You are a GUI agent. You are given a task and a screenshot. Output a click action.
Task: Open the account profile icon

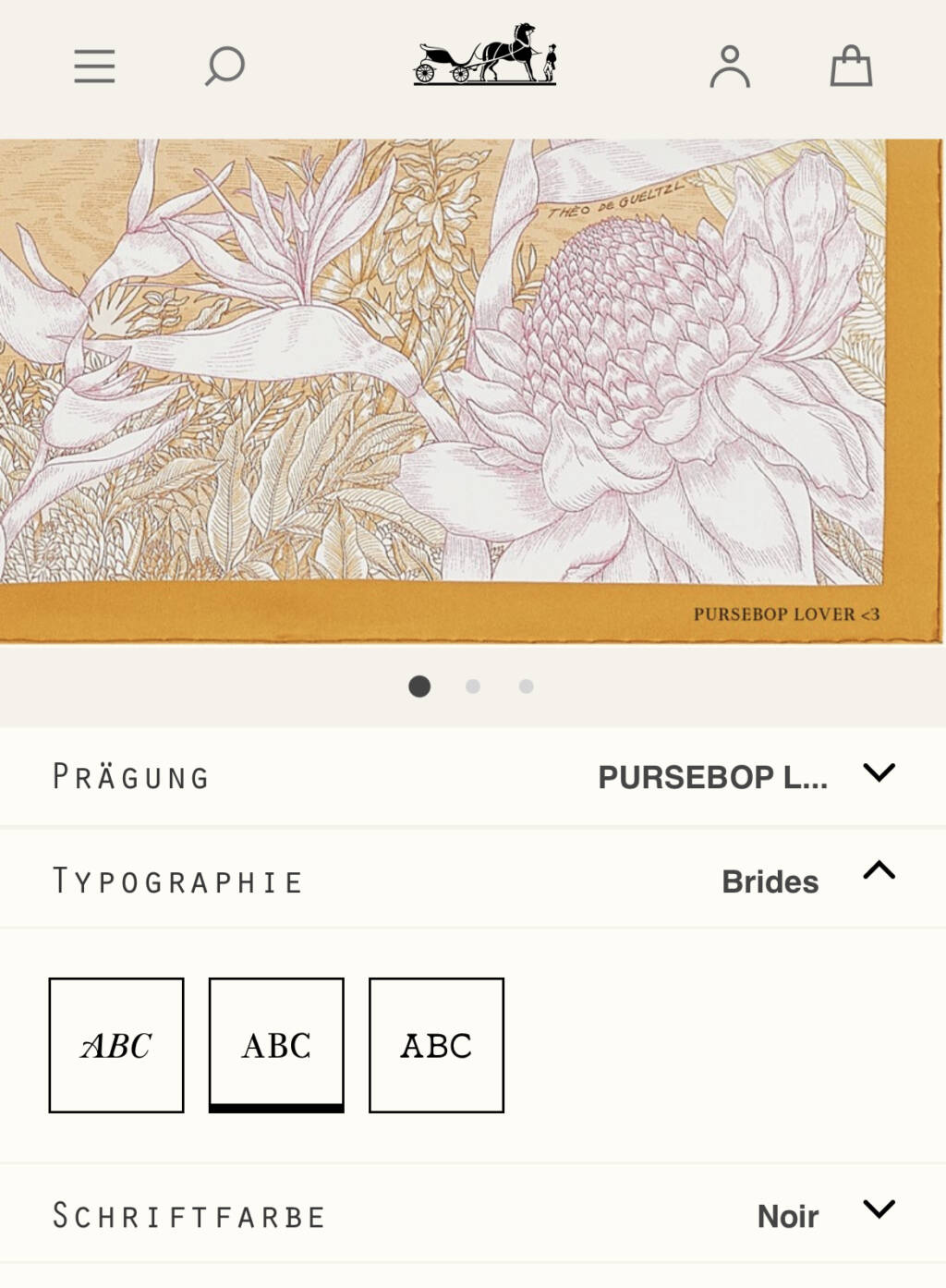[x=730, y=67]
